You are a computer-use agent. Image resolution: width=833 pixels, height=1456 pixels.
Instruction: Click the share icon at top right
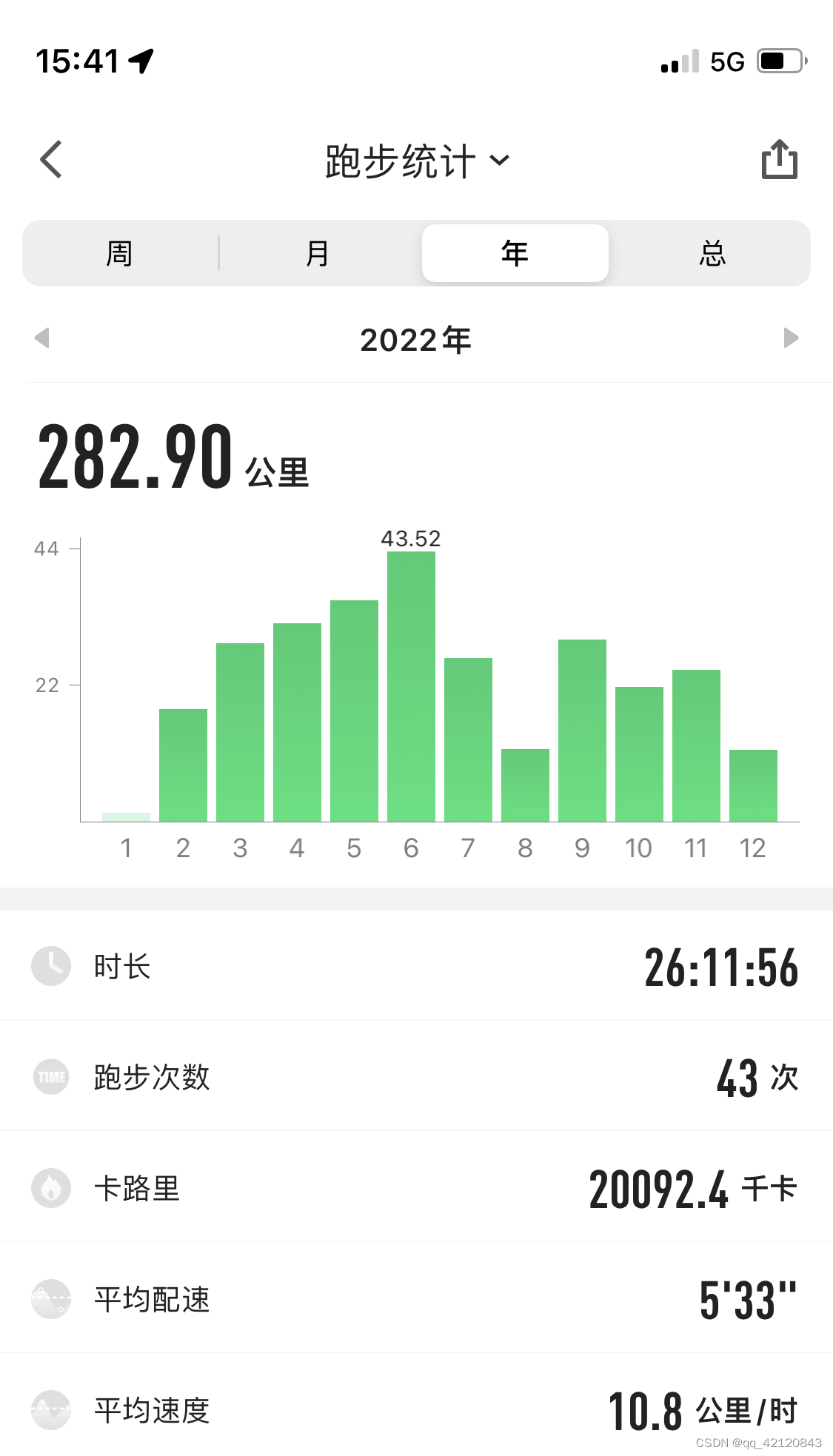pos(779,159)
